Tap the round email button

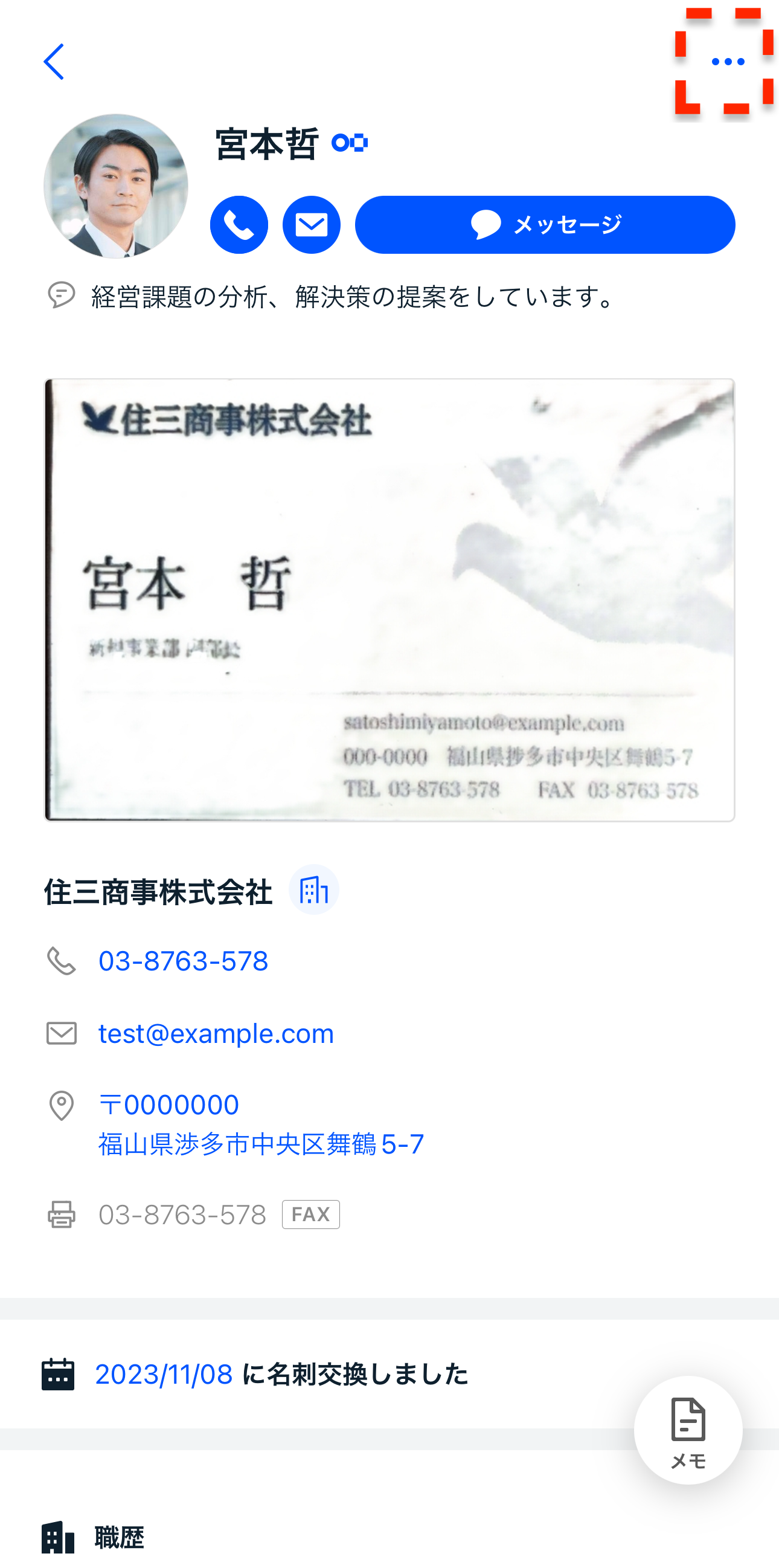[312, 225]
